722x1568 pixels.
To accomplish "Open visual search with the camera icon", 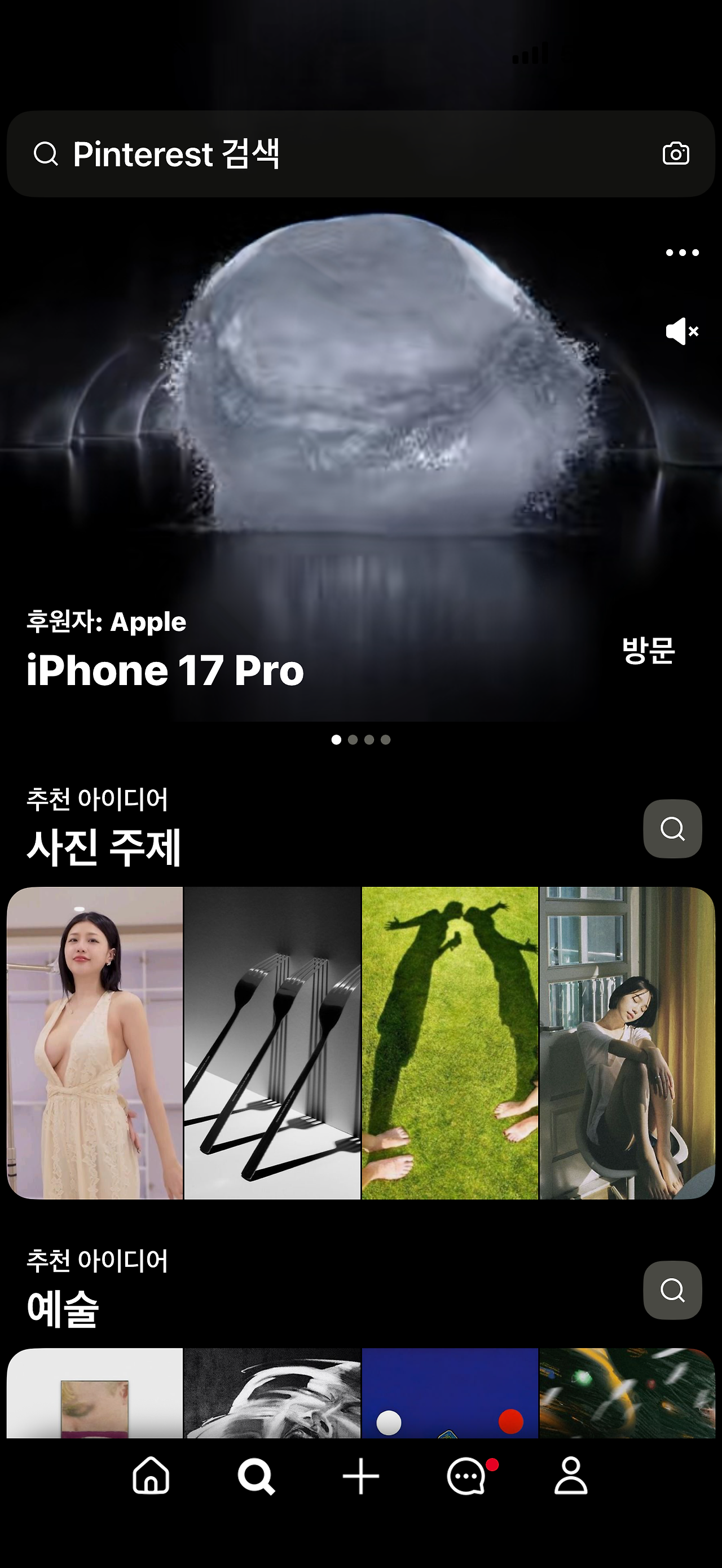I will click(x=677, y=154).
